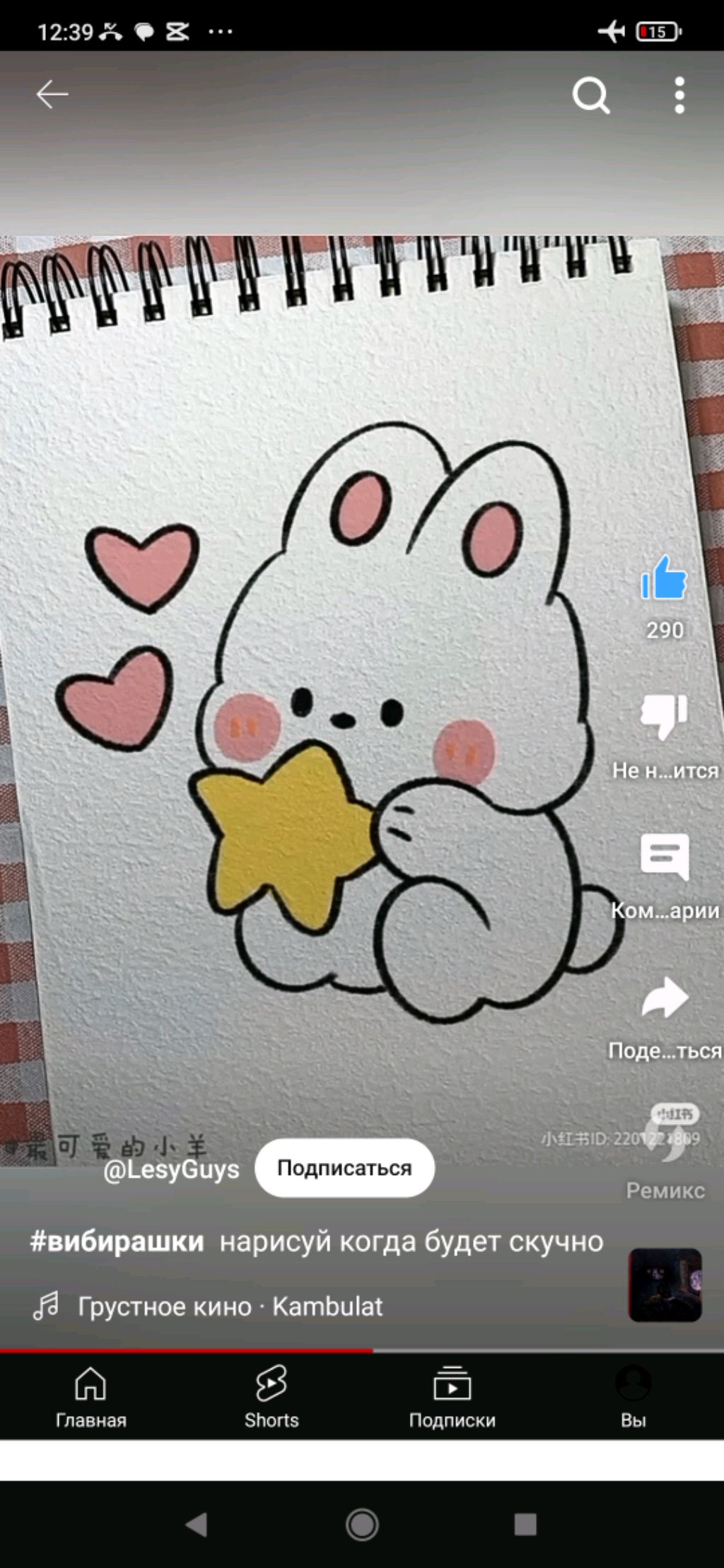Viewport: 724px width, 1568px height.
Task: Go back using the top arrow
Action: 52,94
